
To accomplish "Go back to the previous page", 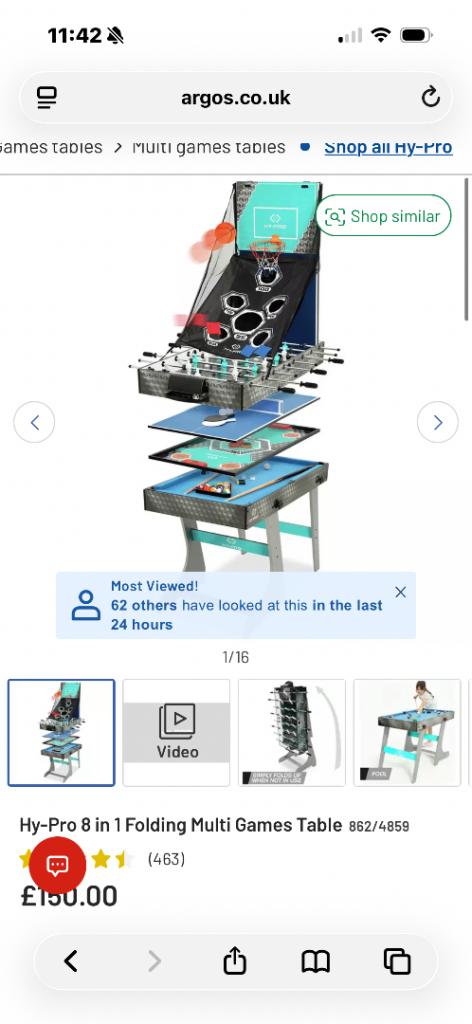I will click(x=71, y=961).
